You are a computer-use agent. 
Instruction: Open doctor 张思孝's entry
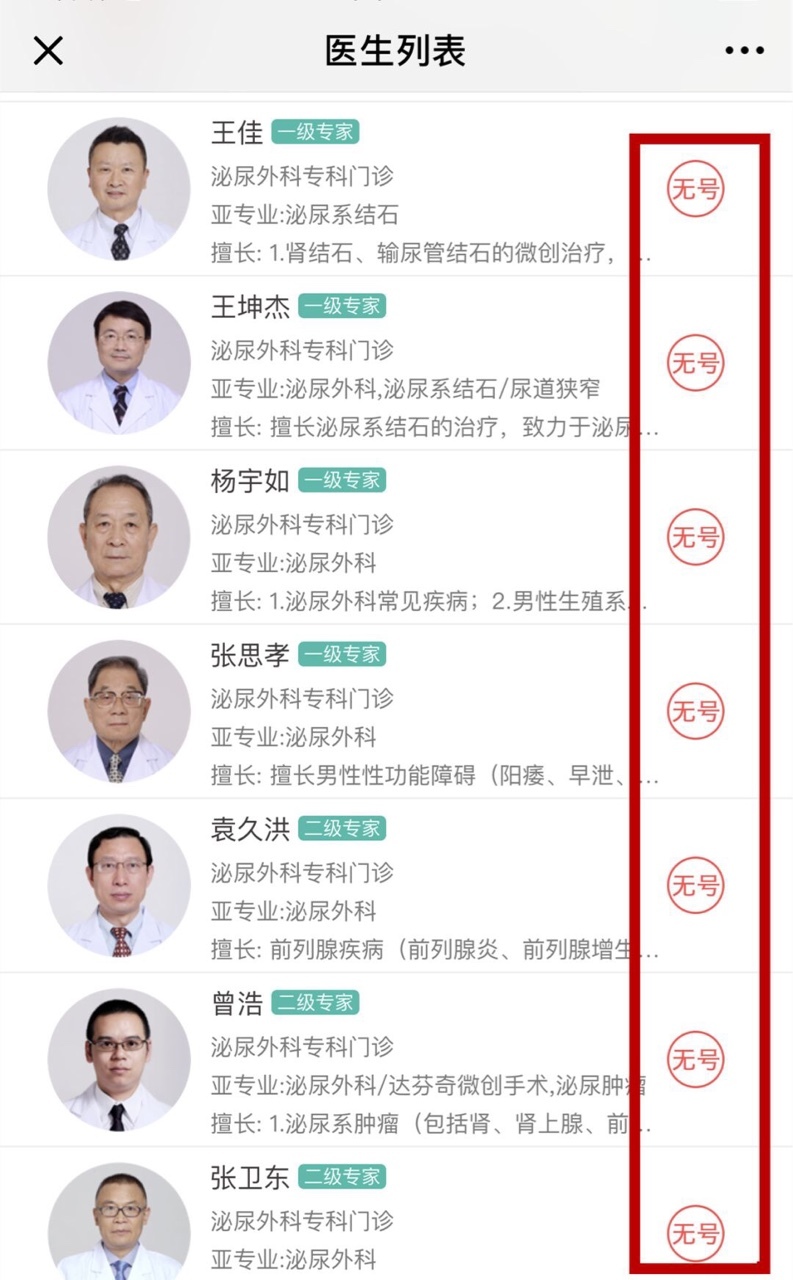396,711
